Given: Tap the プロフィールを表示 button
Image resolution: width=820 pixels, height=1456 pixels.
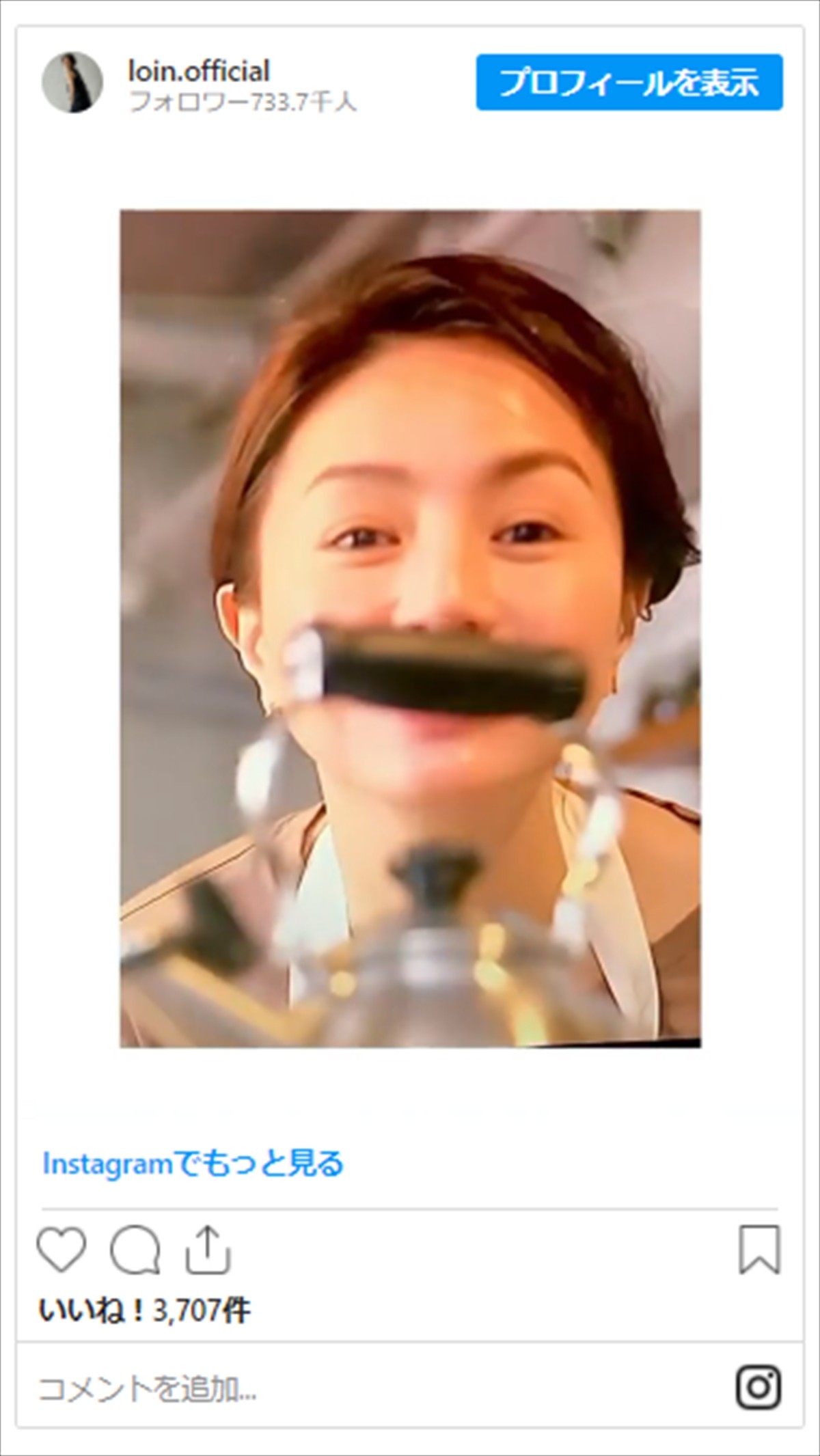Looking at the screenshot, I should 629,82.
